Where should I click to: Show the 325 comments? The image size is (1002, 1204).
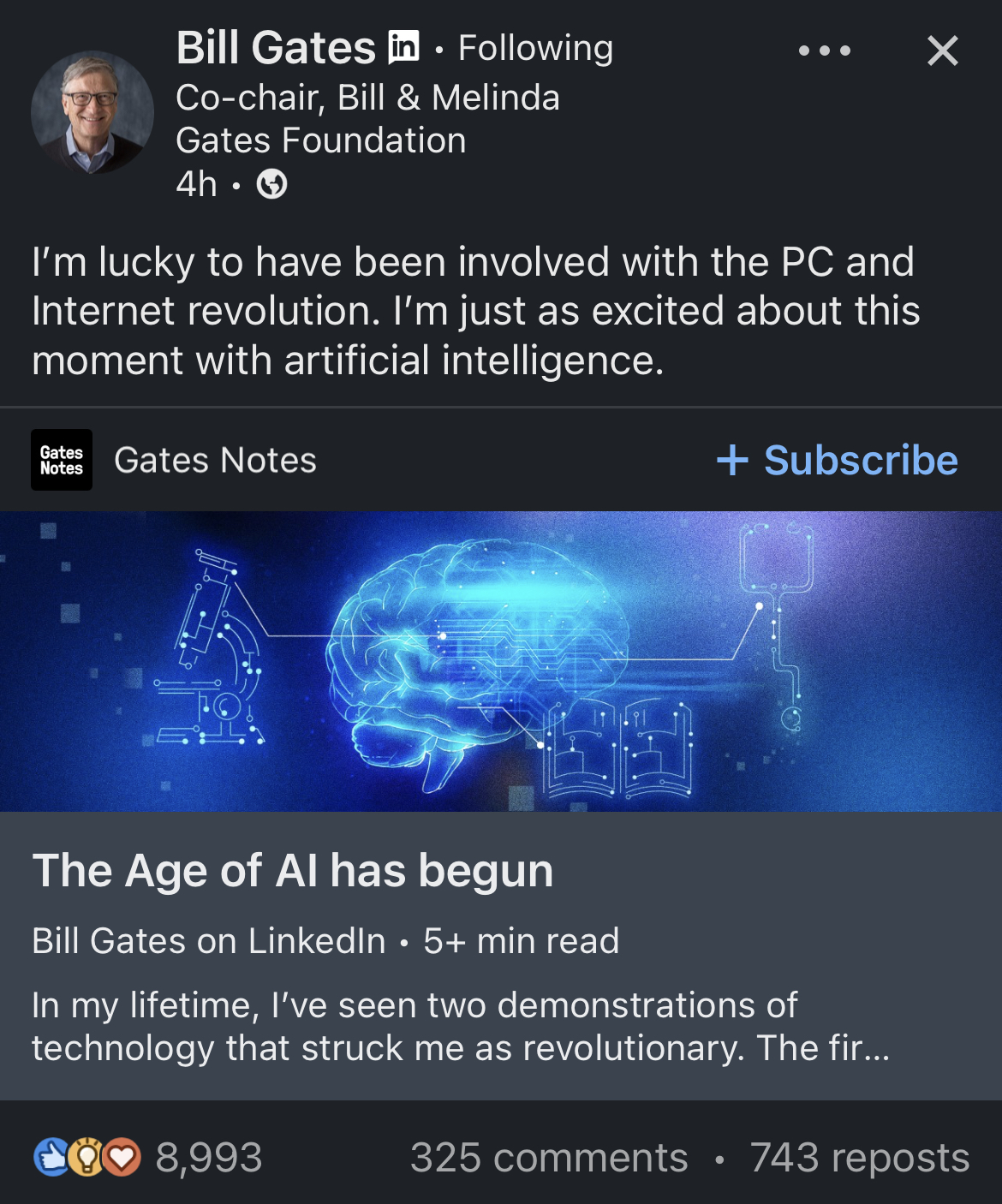(x=548, y=1158)
